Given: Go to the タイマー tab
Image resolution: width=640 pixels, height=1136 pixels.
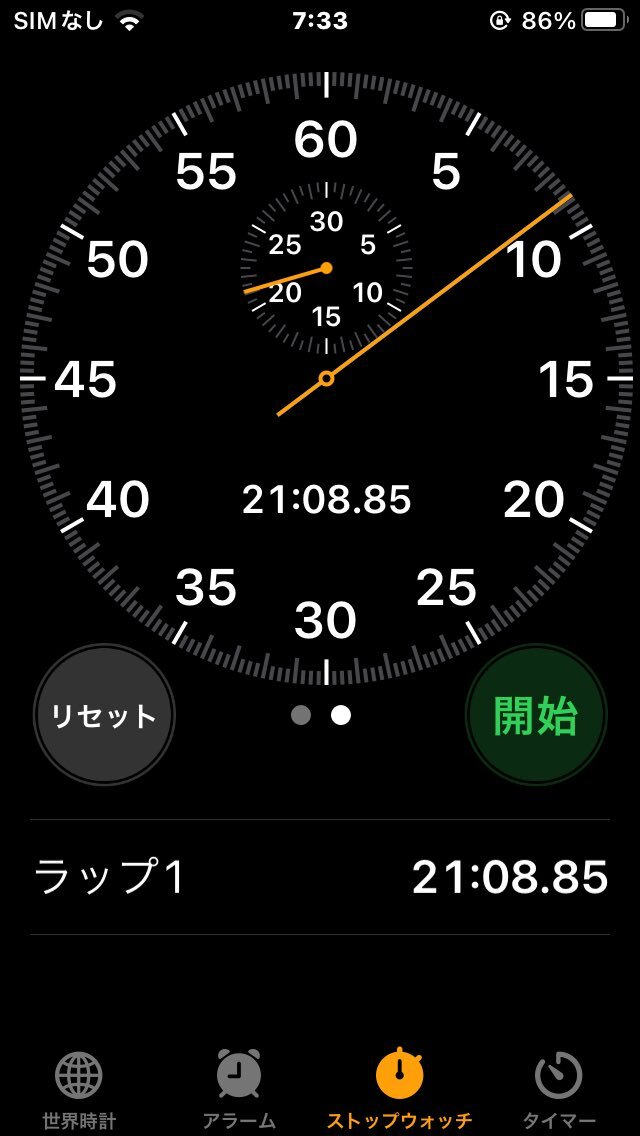Looking at the screenshot, I should click(559, 1090).
